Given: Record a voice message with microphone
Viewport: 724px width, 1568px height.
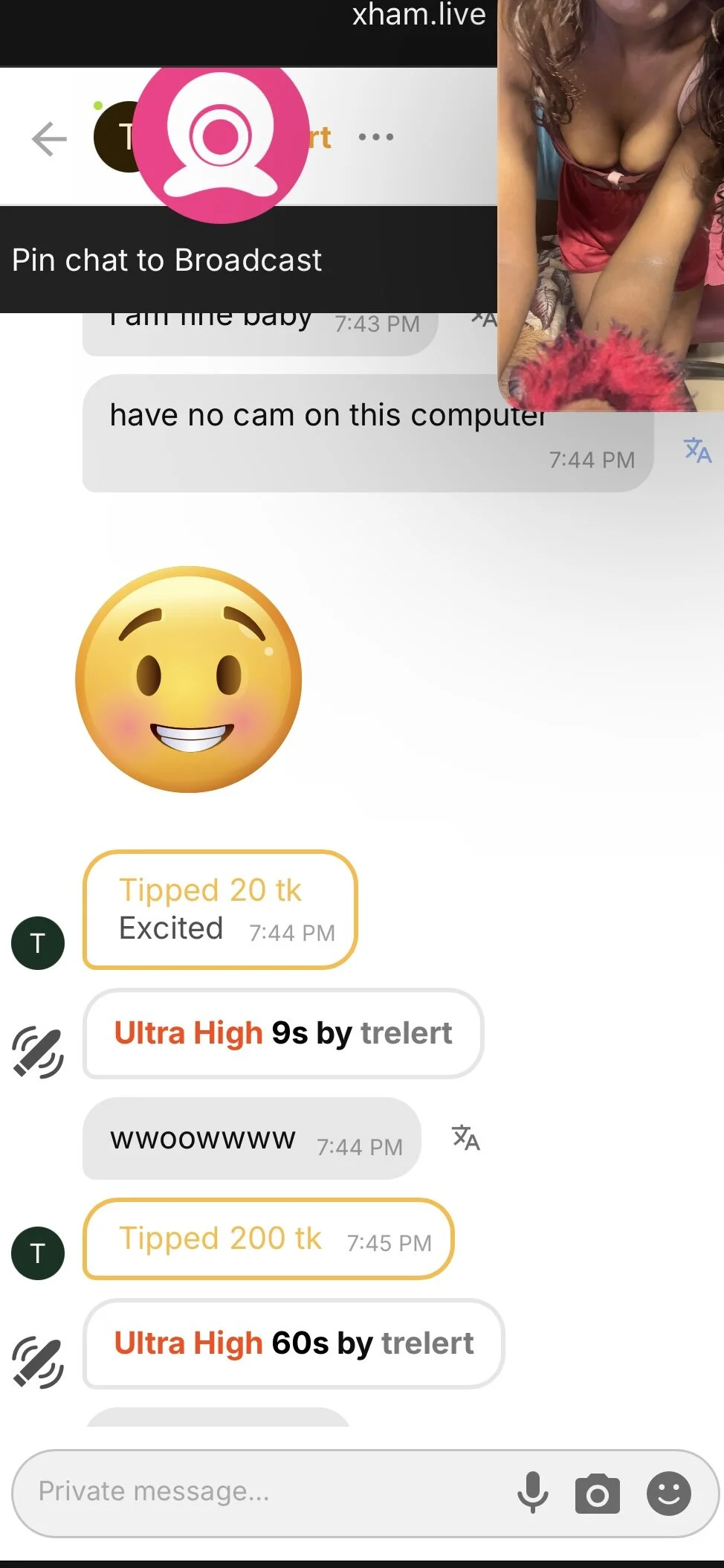Looking at the screenshot, I should (533, 1492).
